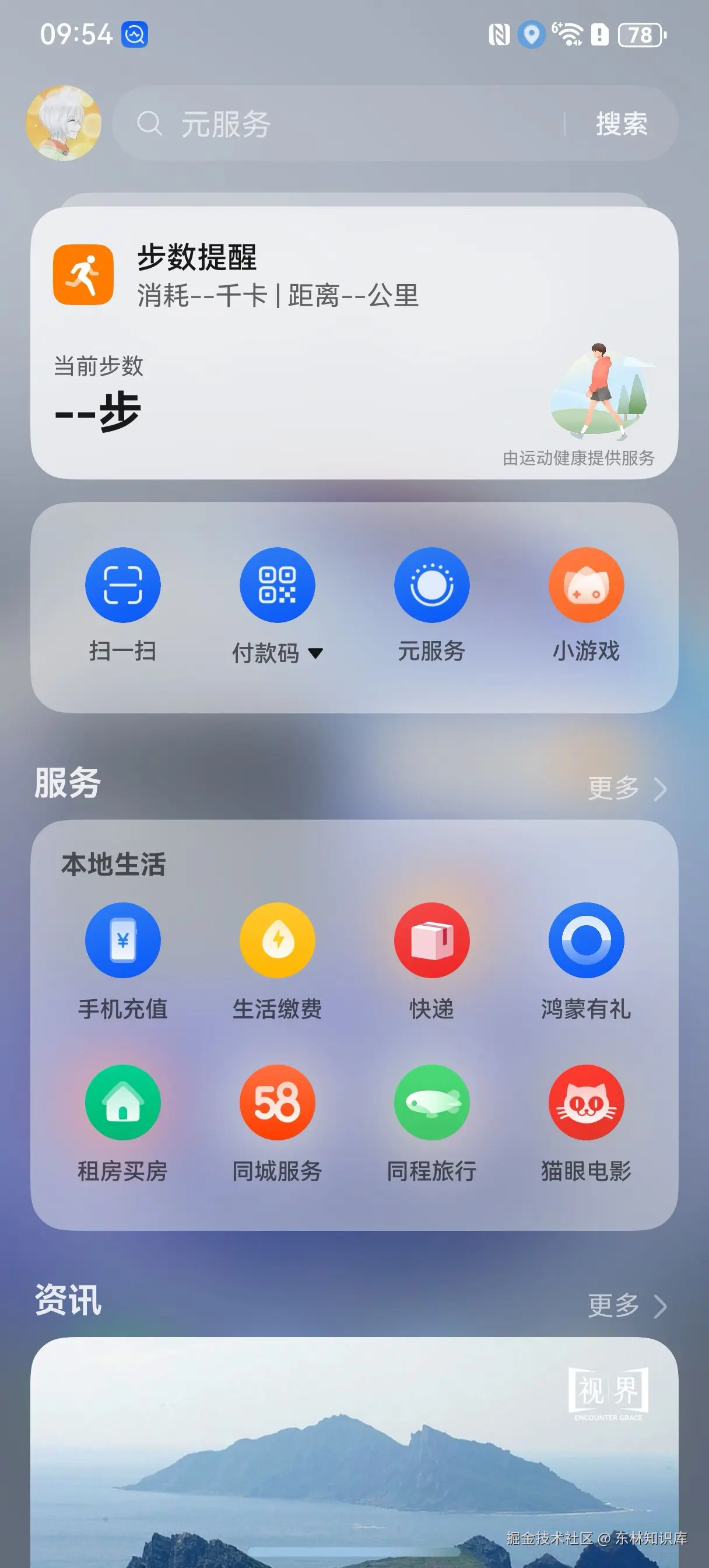Open the 元服务 shortcut icon
The image size is (709, 1568).
tap(431, 585)
